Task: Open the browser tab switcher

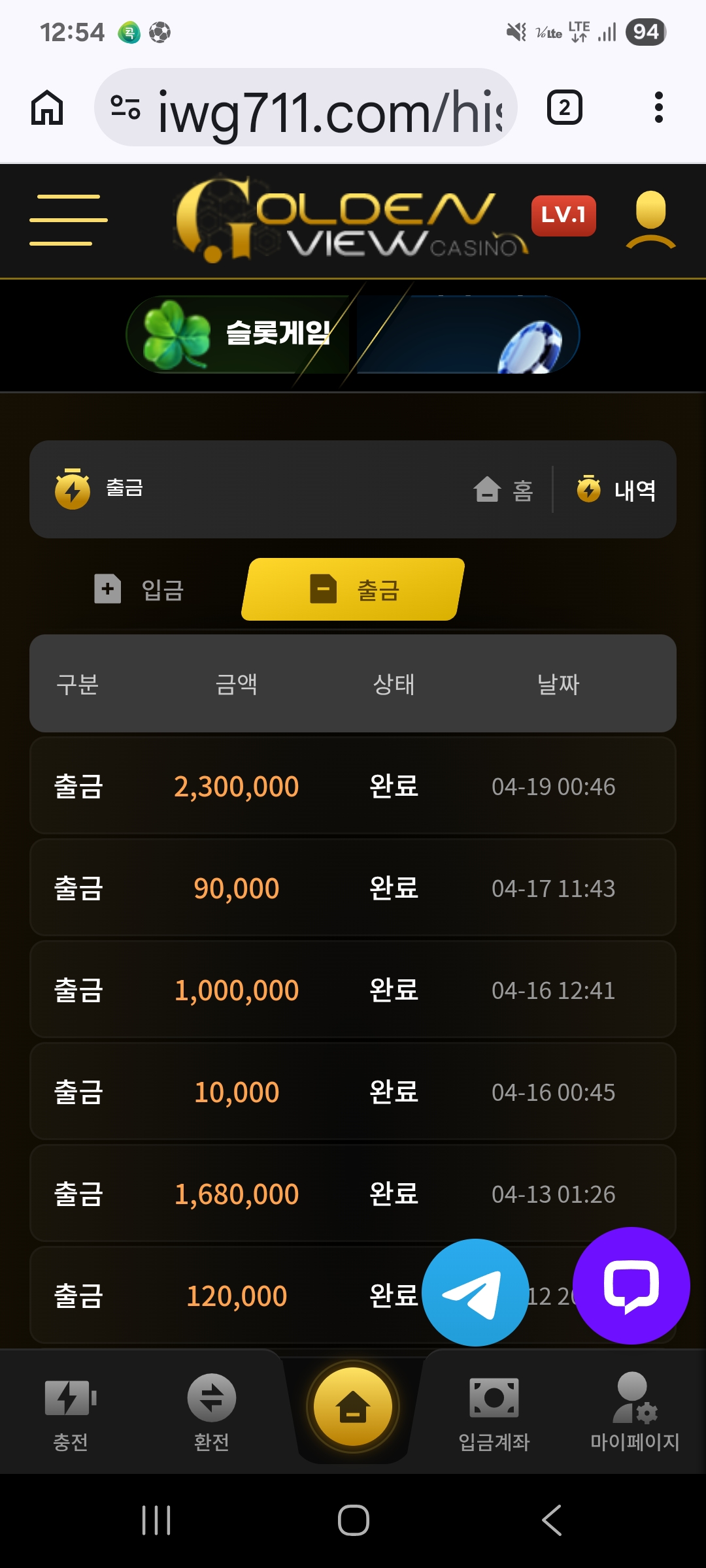Action: [565, 108]
